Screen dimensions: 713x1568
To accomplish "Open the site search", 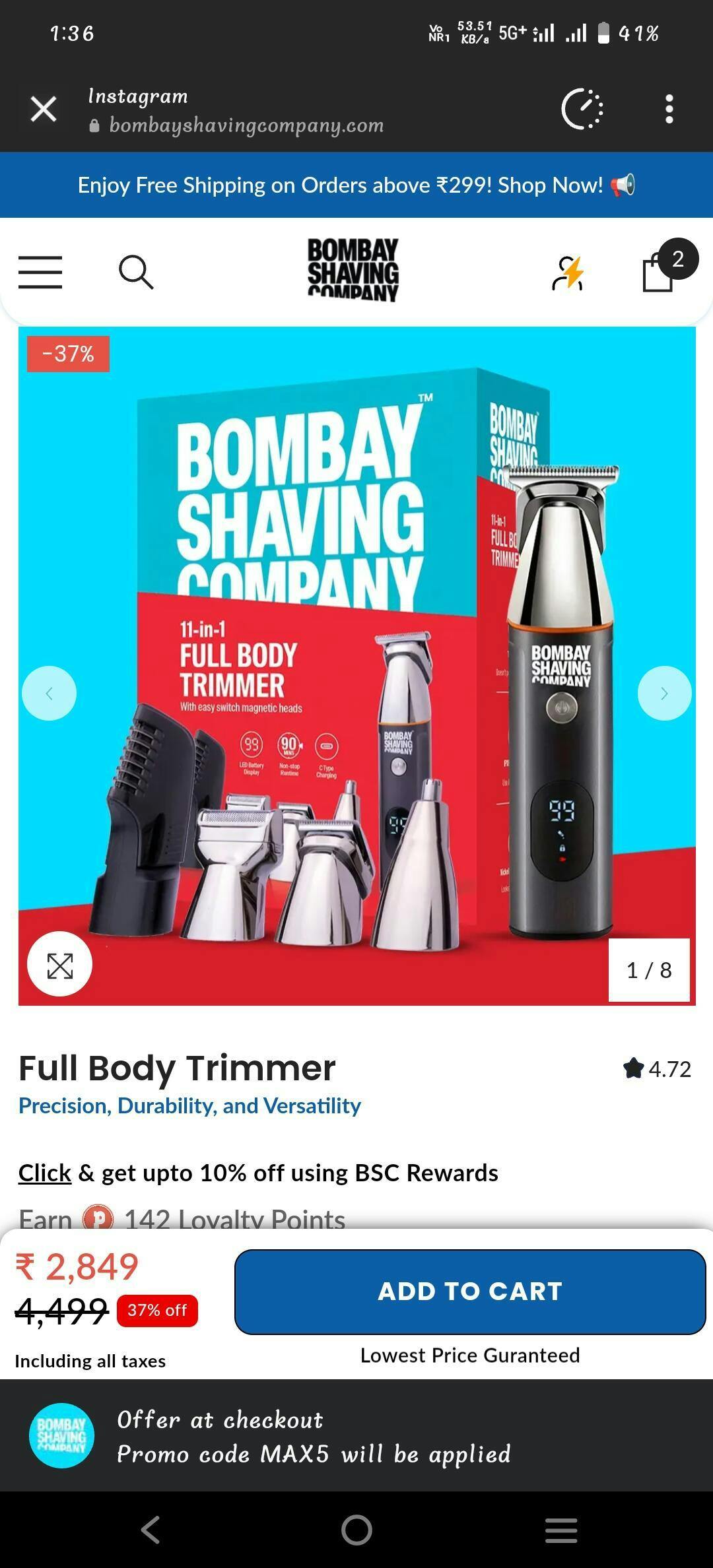I will [136, 272].
